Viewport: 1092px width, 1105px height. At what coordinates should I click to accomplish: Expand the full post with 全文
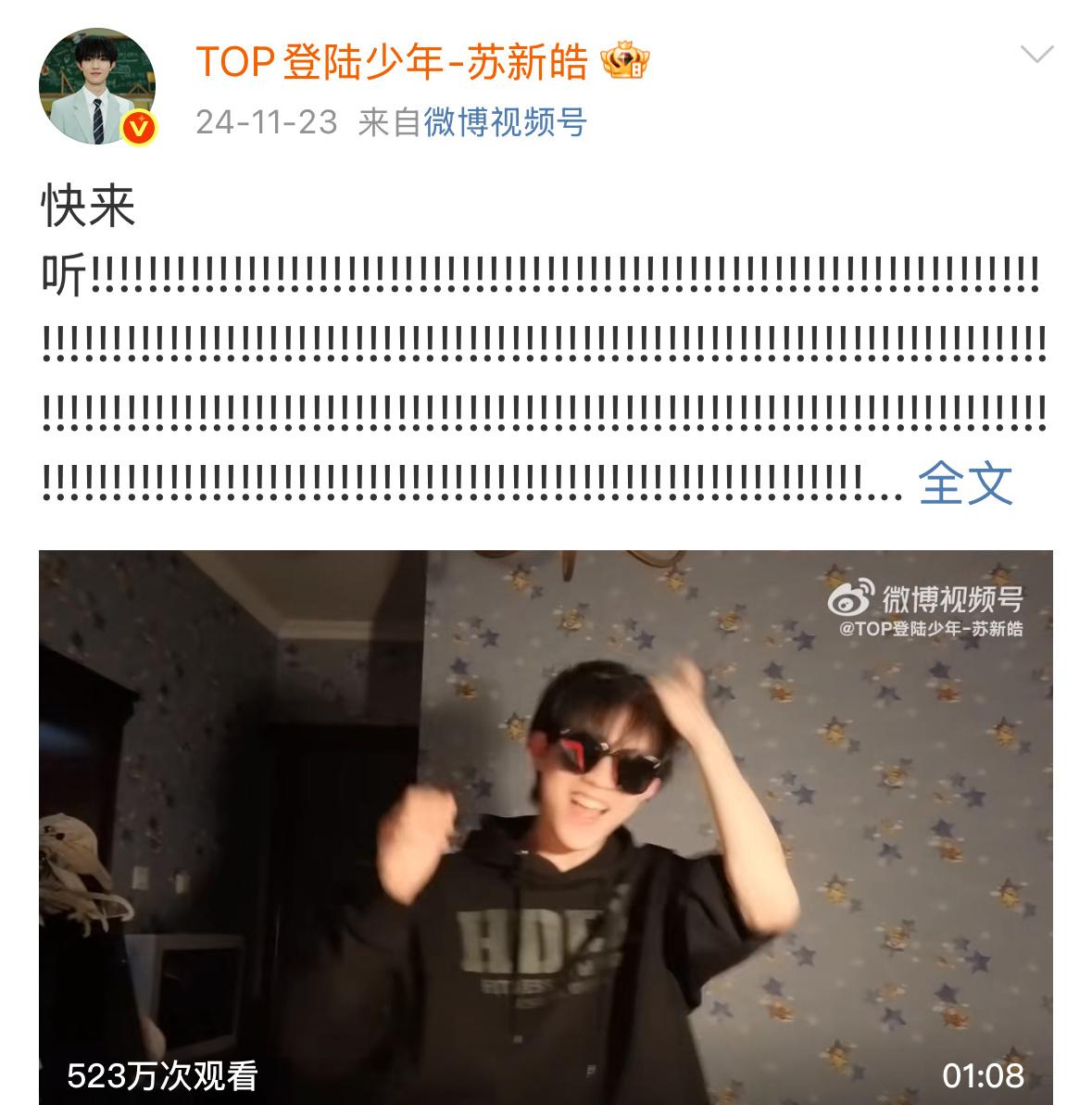coord(965,483)
